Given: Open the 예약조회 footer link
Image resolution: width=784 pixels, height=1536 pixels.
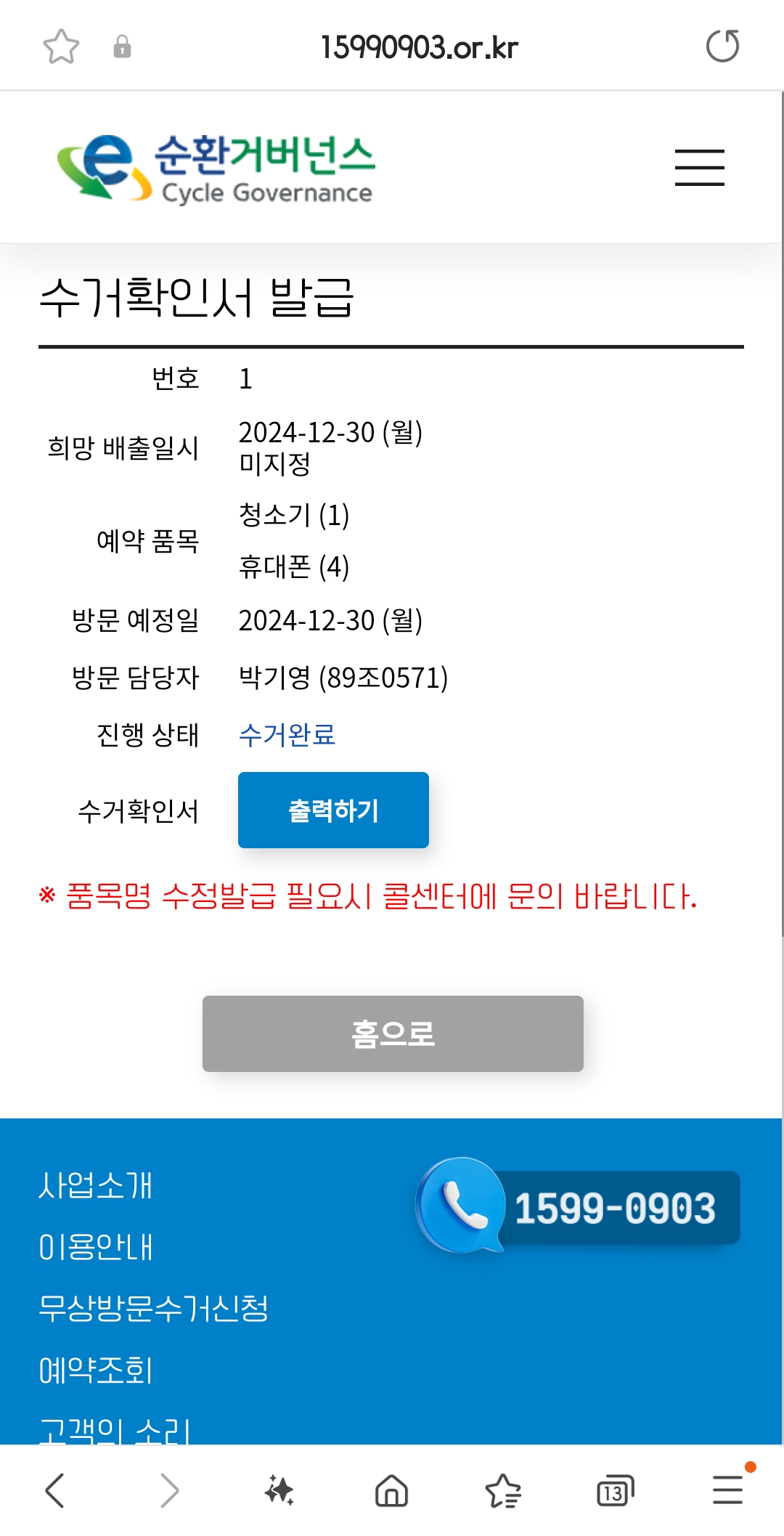Looking at the screenshot, I should pos(96,1370).
